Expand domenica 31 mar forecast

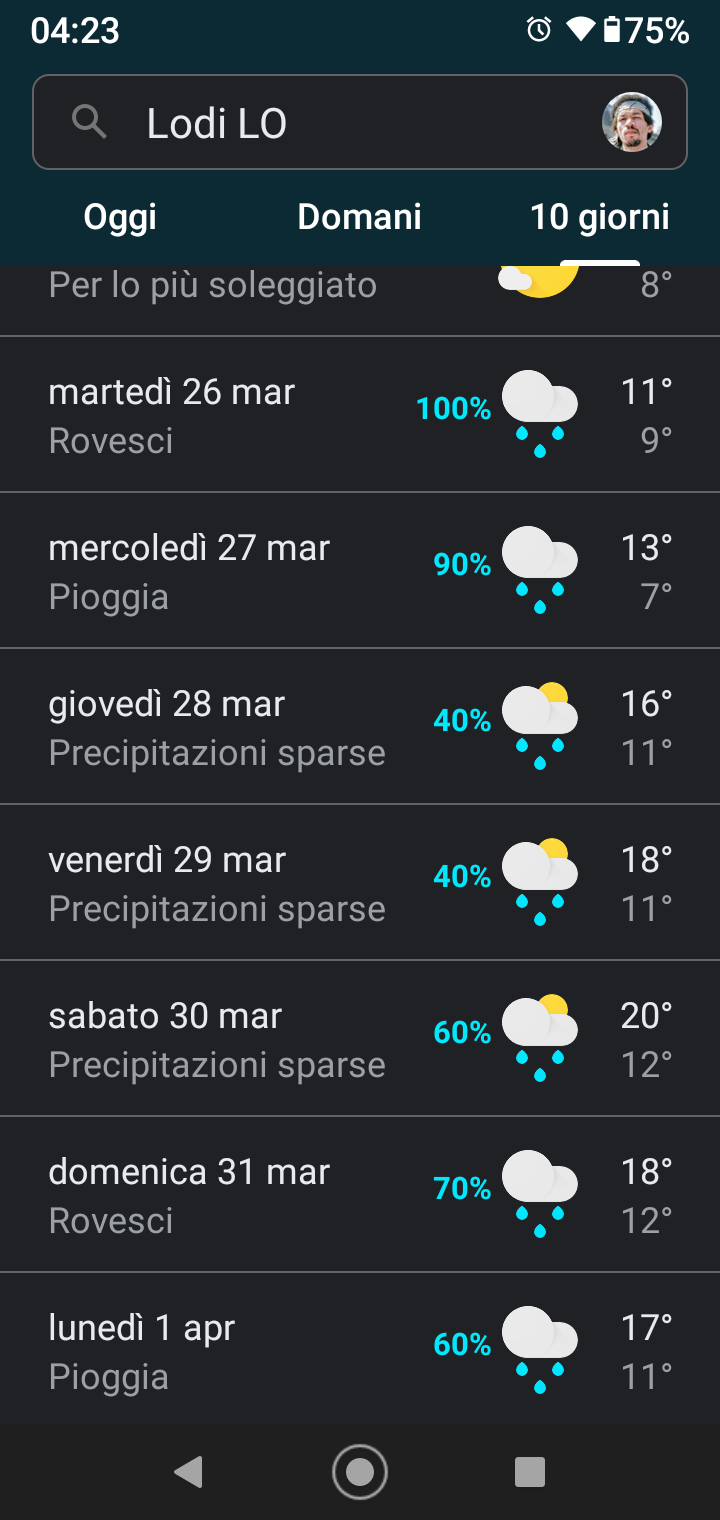360,1195
